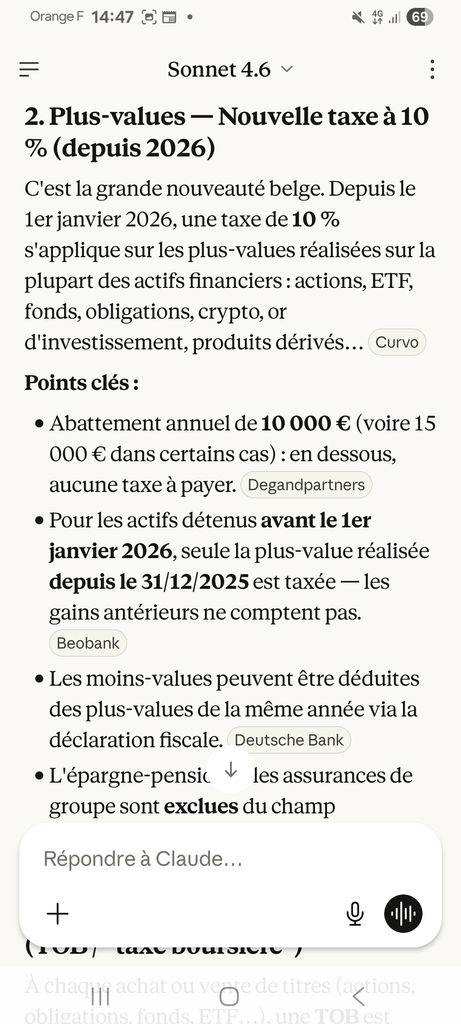The image size is (461, 1024).
Task: Go back using the system back button
Action: click(x=358, y=997)
